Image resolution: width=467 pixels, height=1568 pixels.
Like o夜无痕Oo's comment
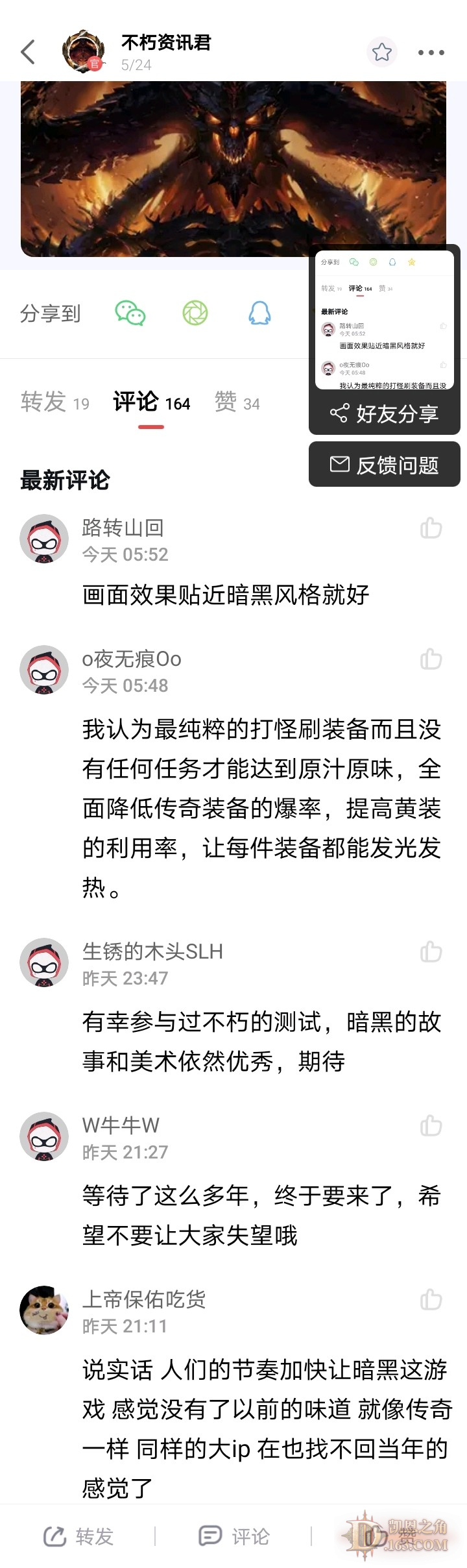click(x=431, y=659)
